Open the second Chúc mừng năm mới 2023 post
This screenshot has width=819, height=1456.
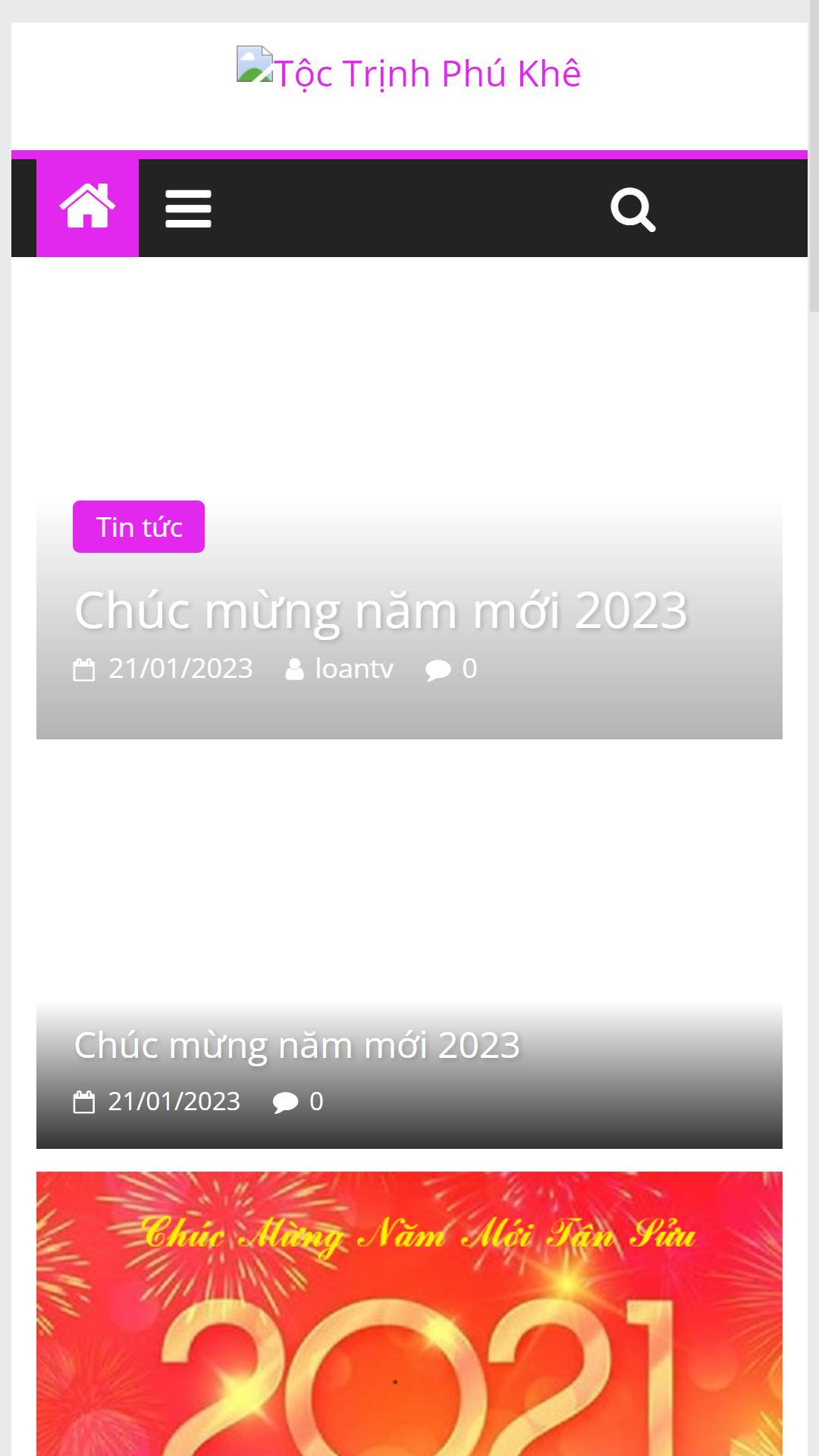point(297,1045)
